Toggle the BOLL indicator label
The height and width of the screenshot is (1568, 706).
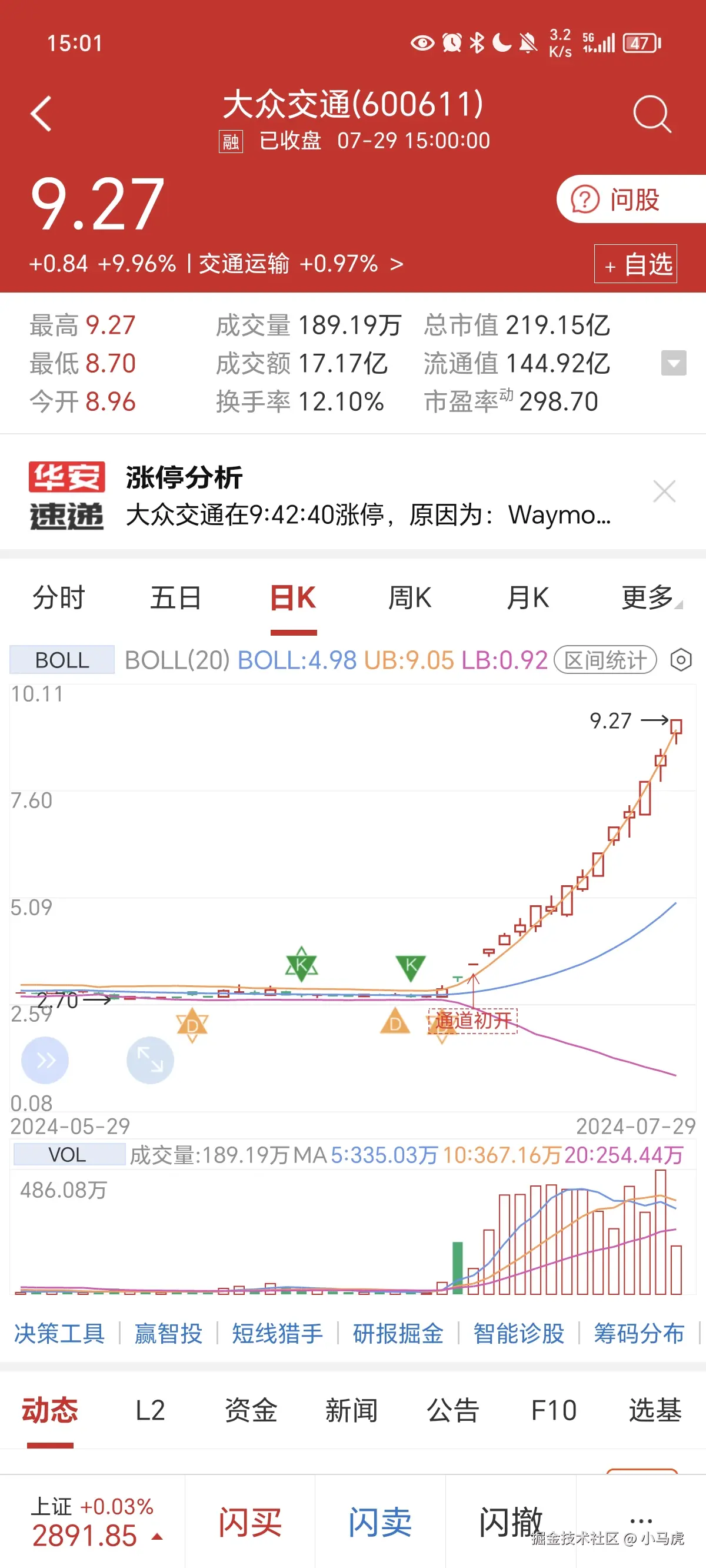pos(61,659)
